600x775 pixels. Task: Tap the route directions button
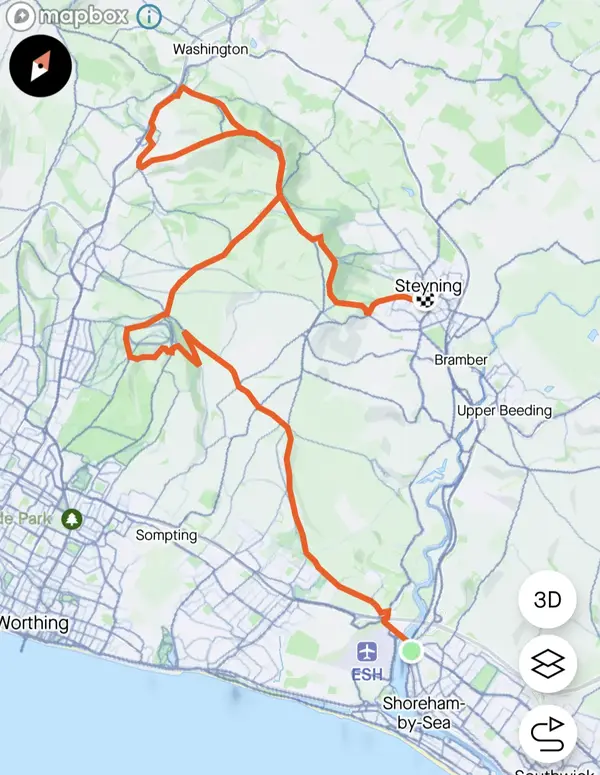pos(548,734)
